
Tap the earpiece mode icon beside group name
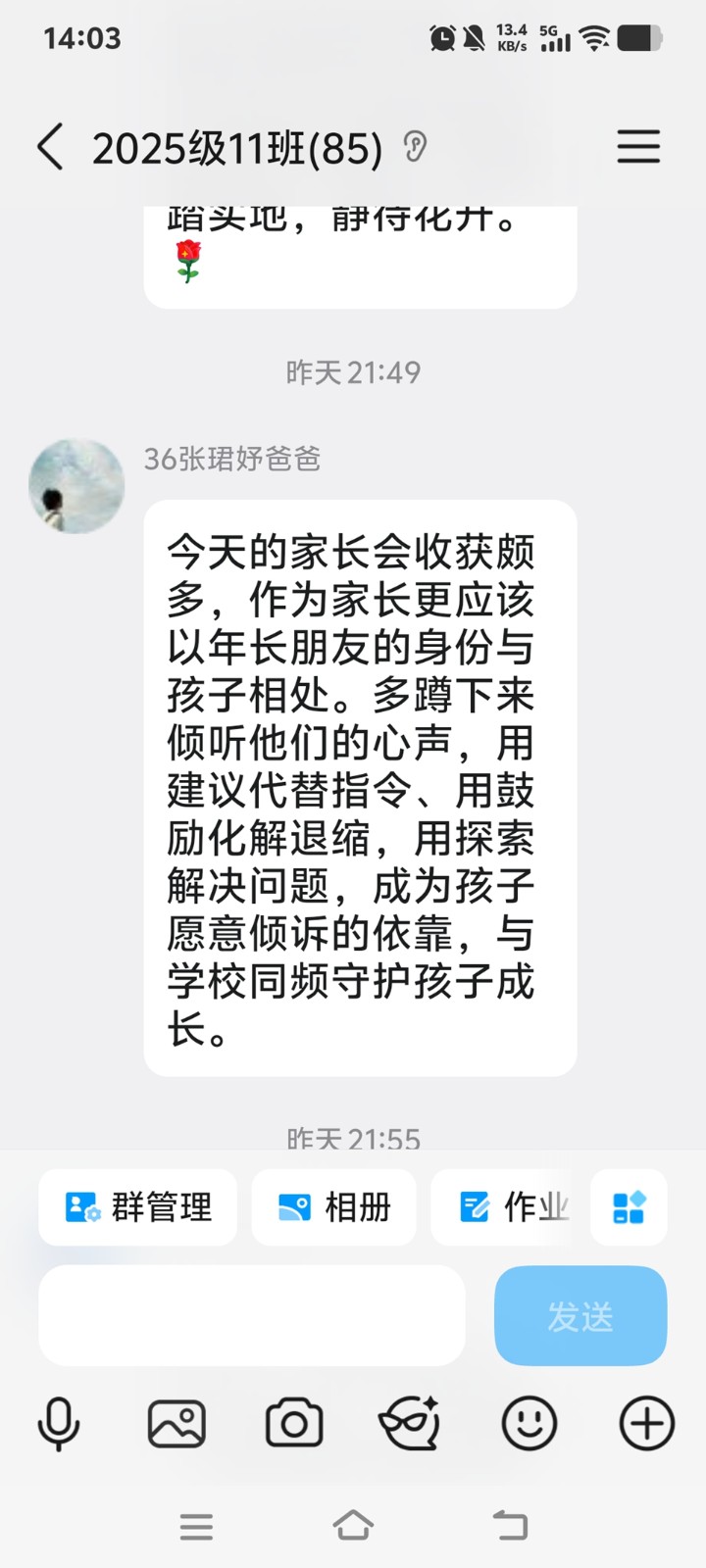pyautogui.click(x=415, y=148)
